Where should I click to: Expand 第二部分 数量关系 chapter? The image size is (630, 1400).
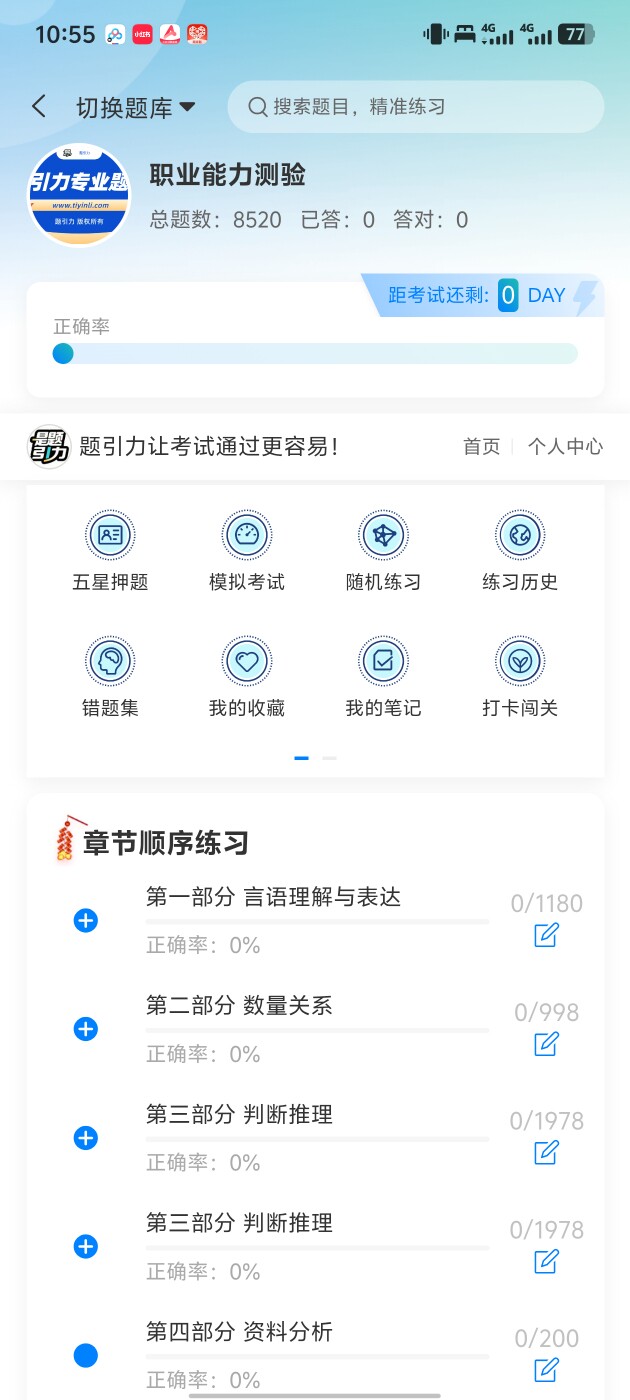(86, 1029)
